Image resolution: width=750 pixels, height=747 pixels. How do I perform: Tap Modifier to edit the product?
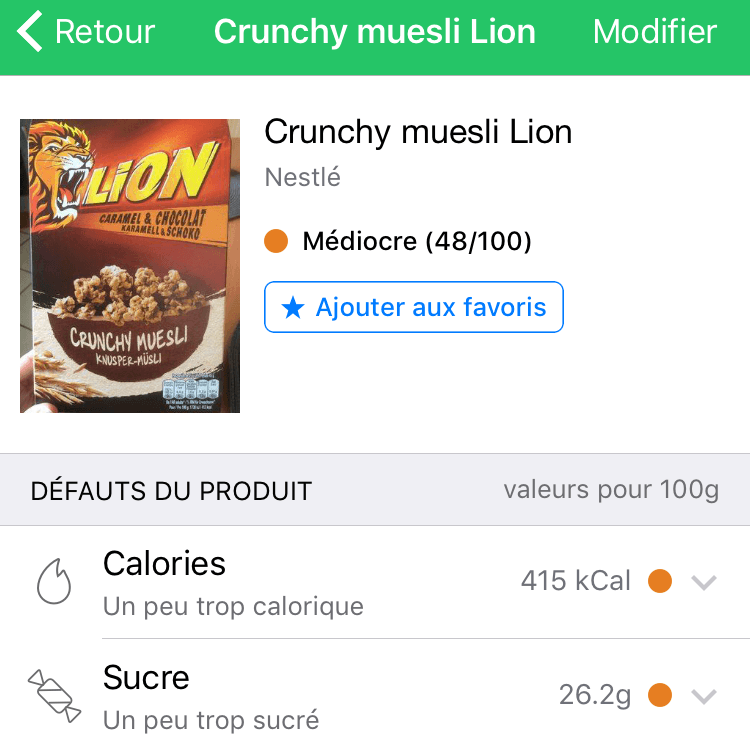pos(654,32)
